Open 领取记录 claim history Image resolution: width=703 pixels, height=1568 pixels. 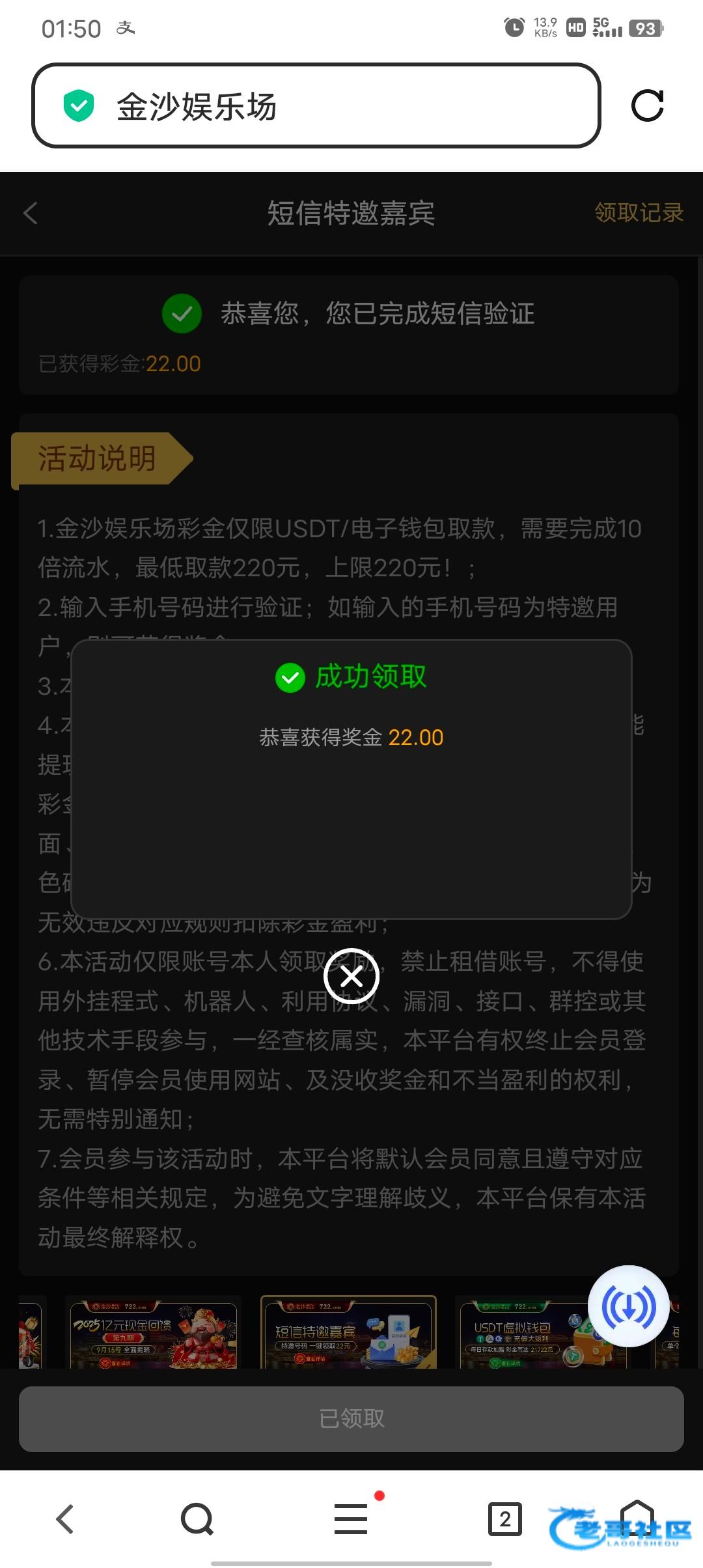pyautogui.click(x=639, y=213)
